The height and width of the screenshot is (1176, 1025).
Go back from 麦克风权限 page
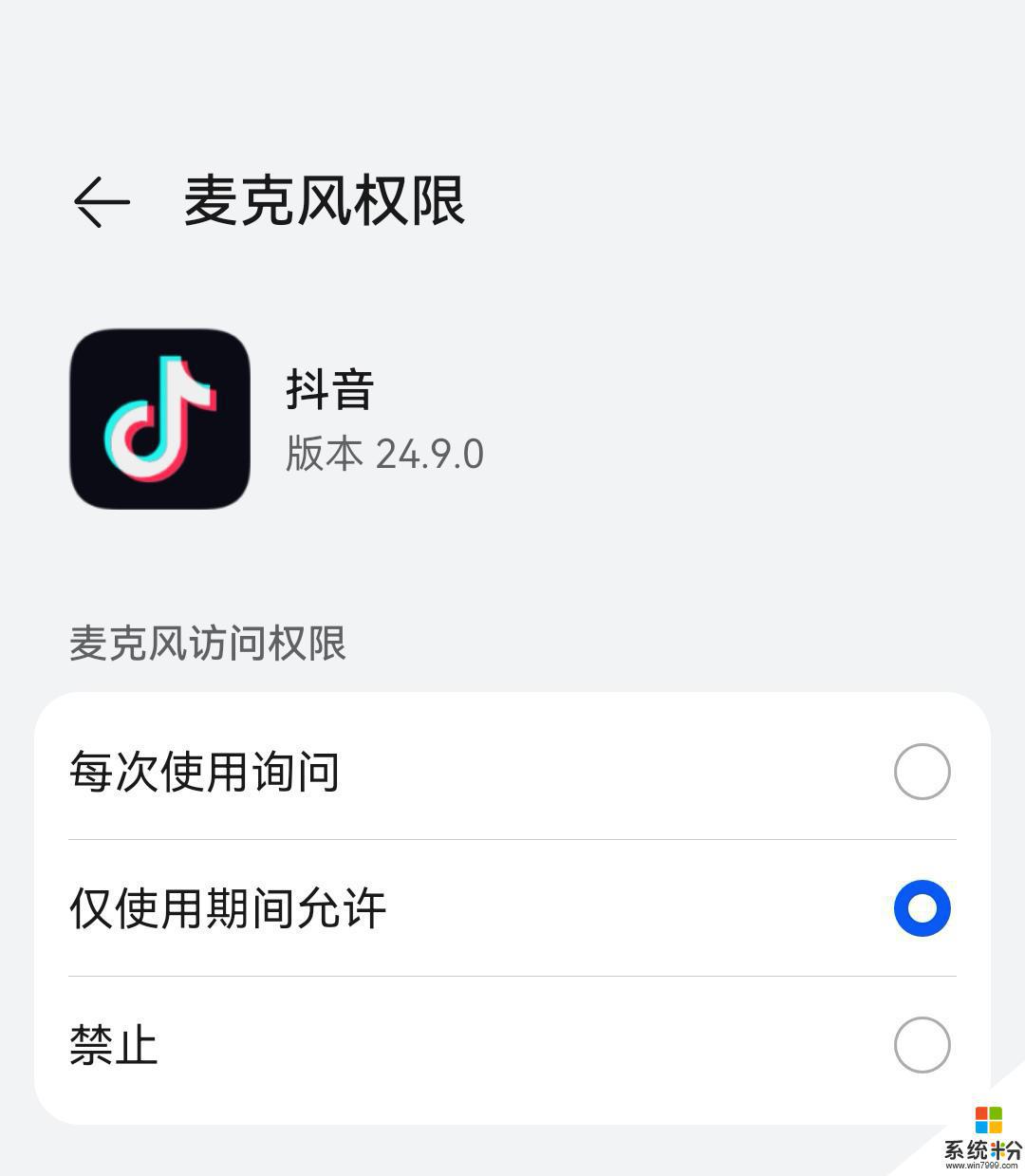point(101,201)
